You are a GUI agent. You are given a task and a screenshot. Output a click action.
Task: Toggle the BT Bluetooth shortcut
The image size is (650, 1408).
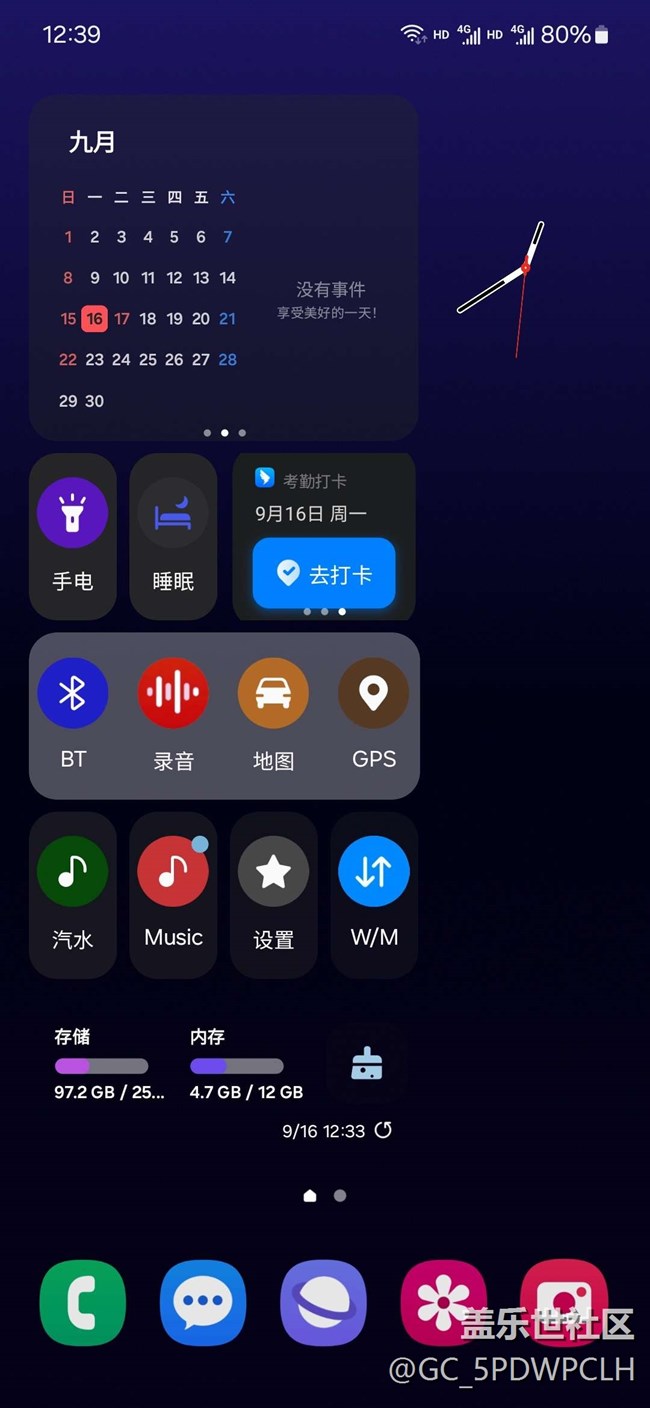[x=73, y=693]
